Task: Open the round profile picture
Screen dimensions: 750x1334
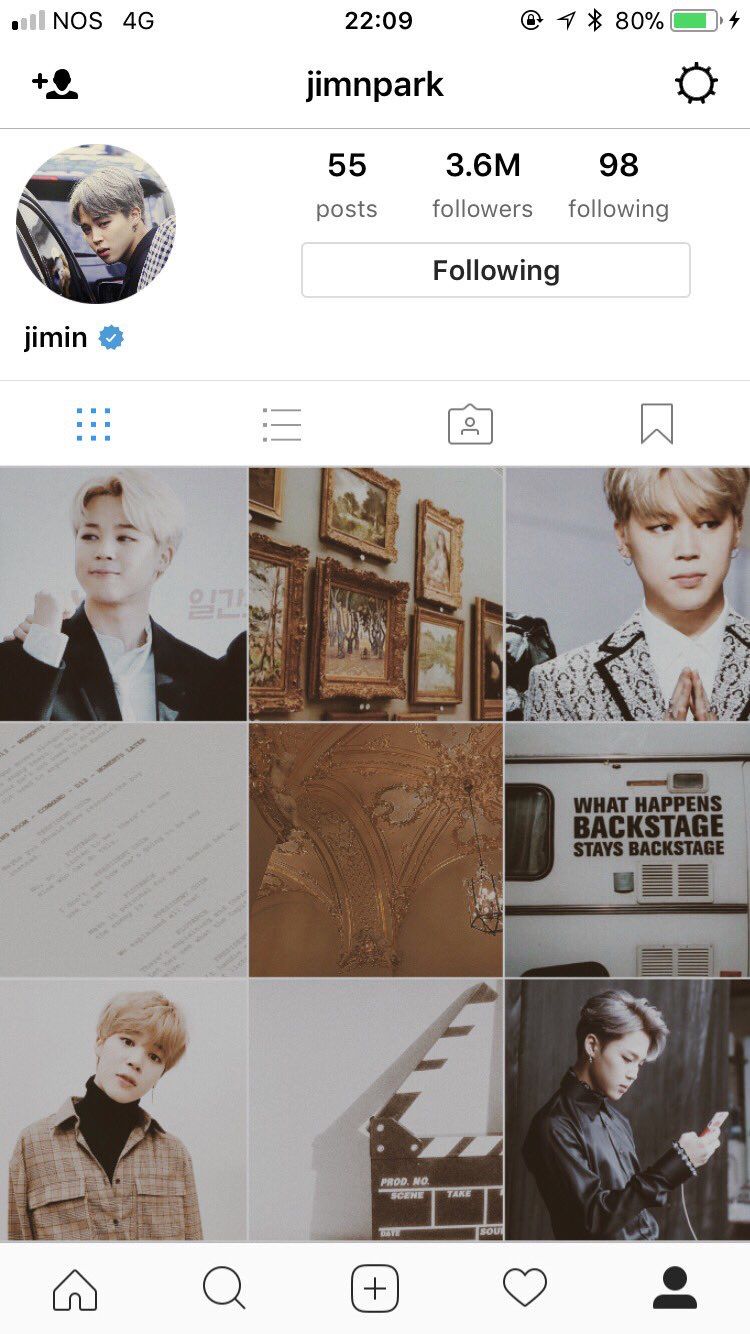Action: pyautogui.click(x=96, y=224)
